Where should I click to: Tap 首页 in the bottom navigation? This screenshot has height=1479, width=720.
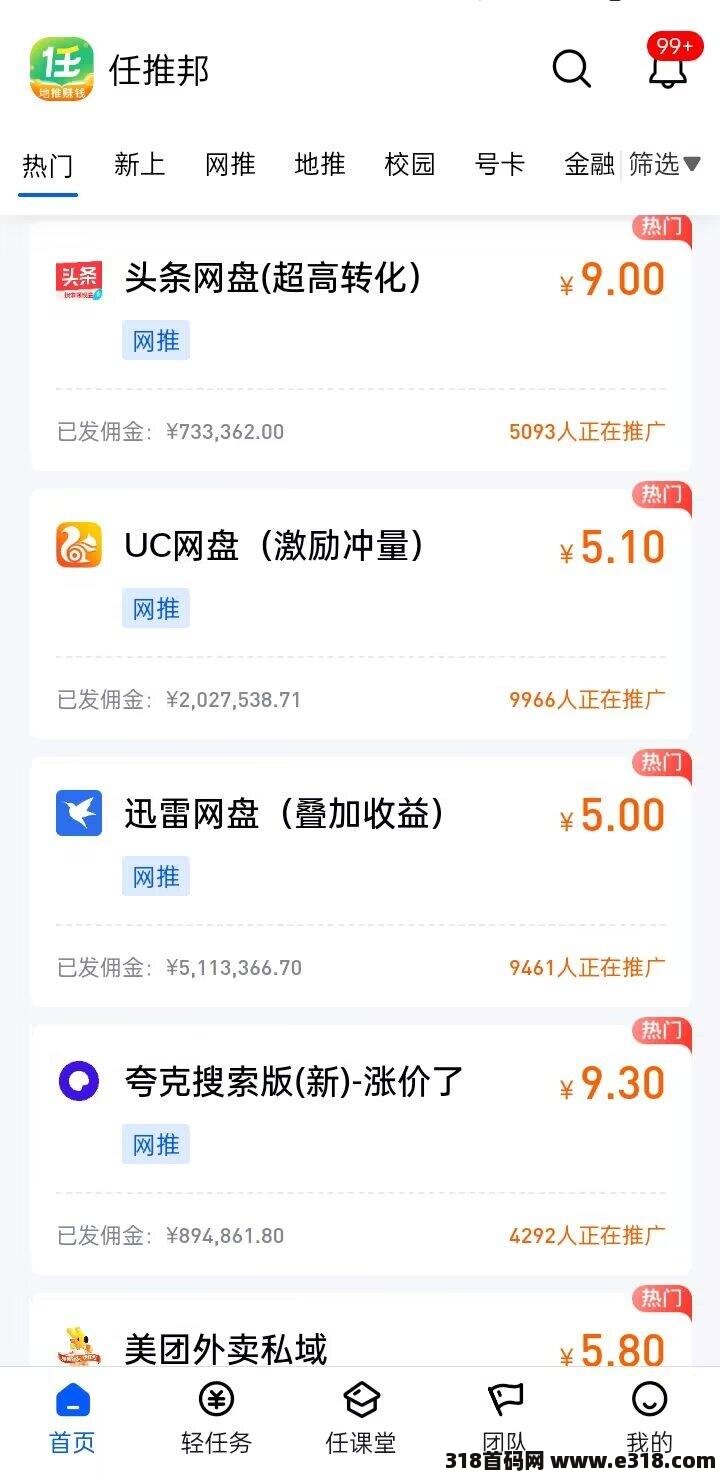(72, 1418)
